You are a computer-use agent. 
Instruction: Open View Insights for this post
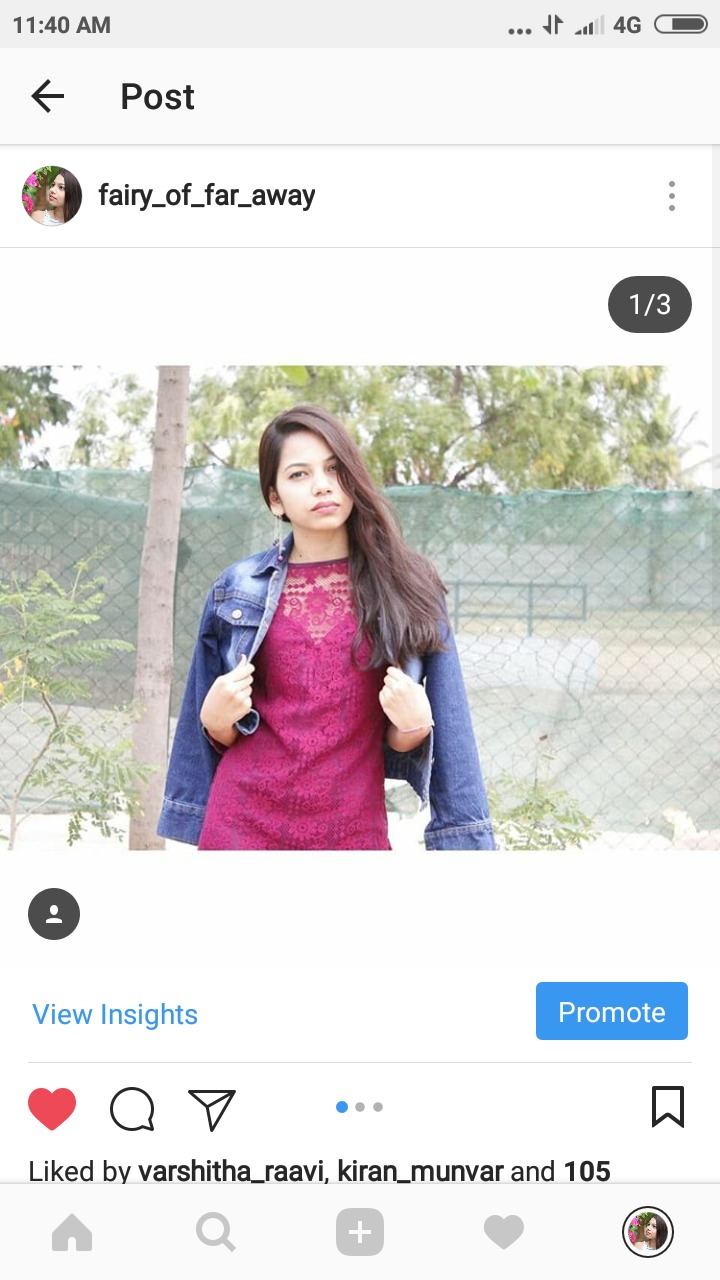coord(115,1014)
